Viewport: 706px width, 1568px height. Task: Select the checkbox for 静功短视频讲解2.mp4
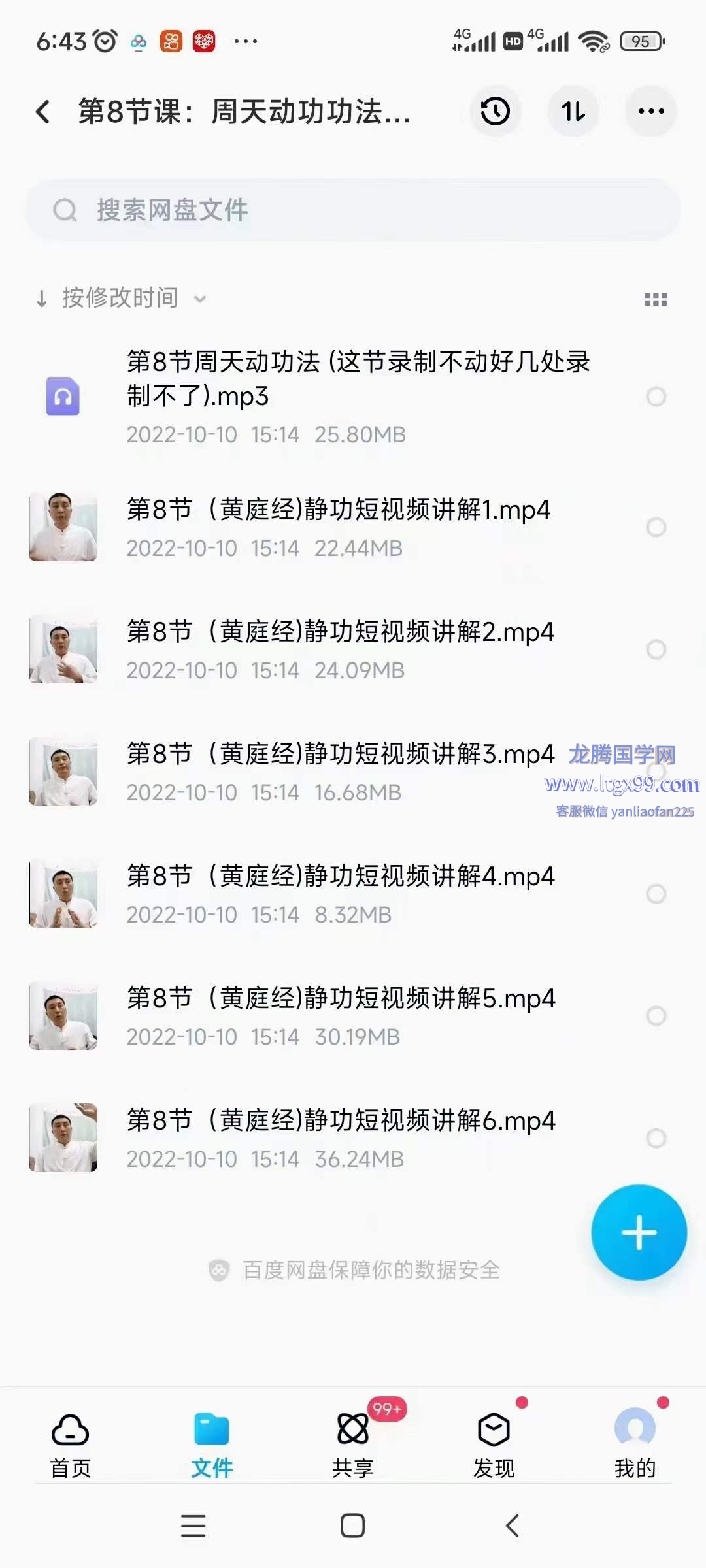pos(656,649)
